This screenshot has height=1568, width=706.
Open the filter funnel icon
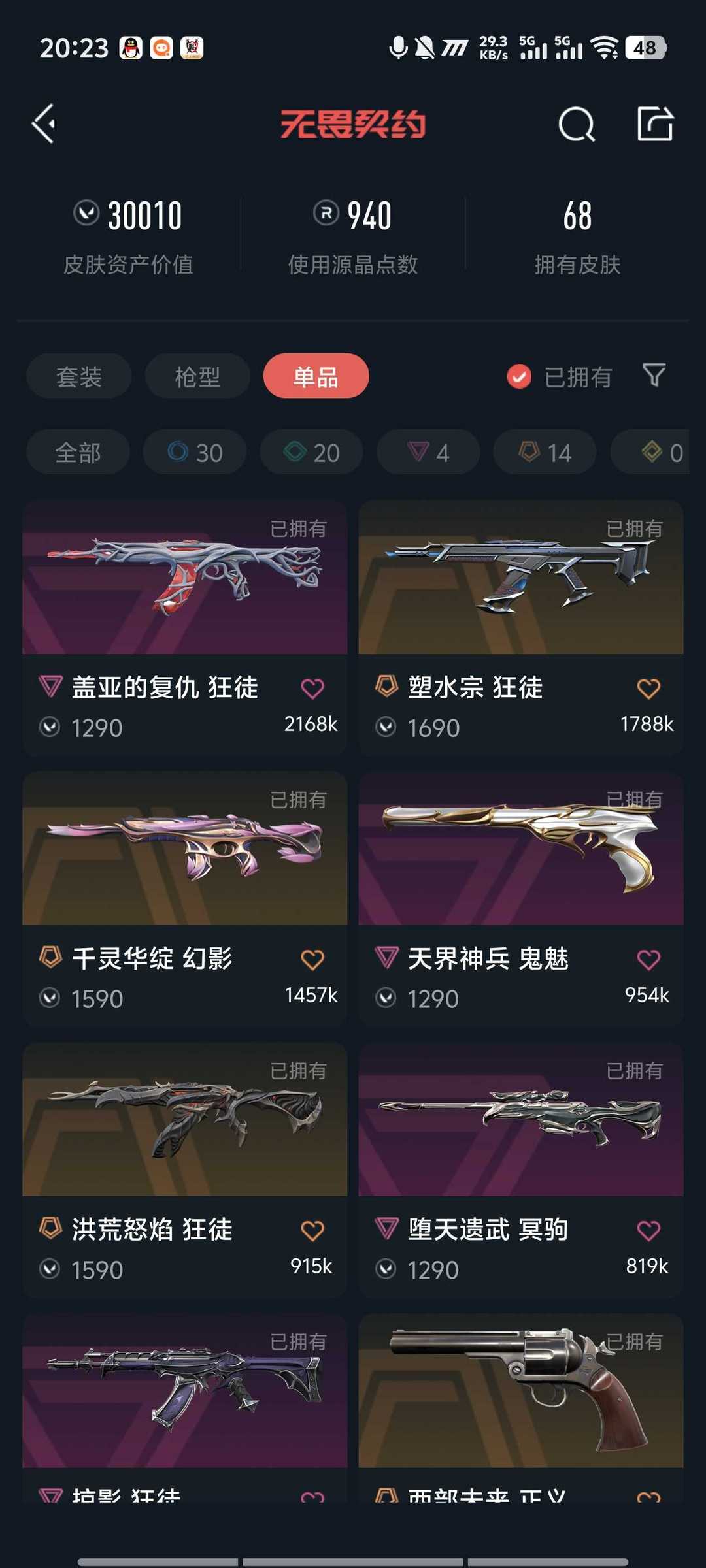pos(654,376)
